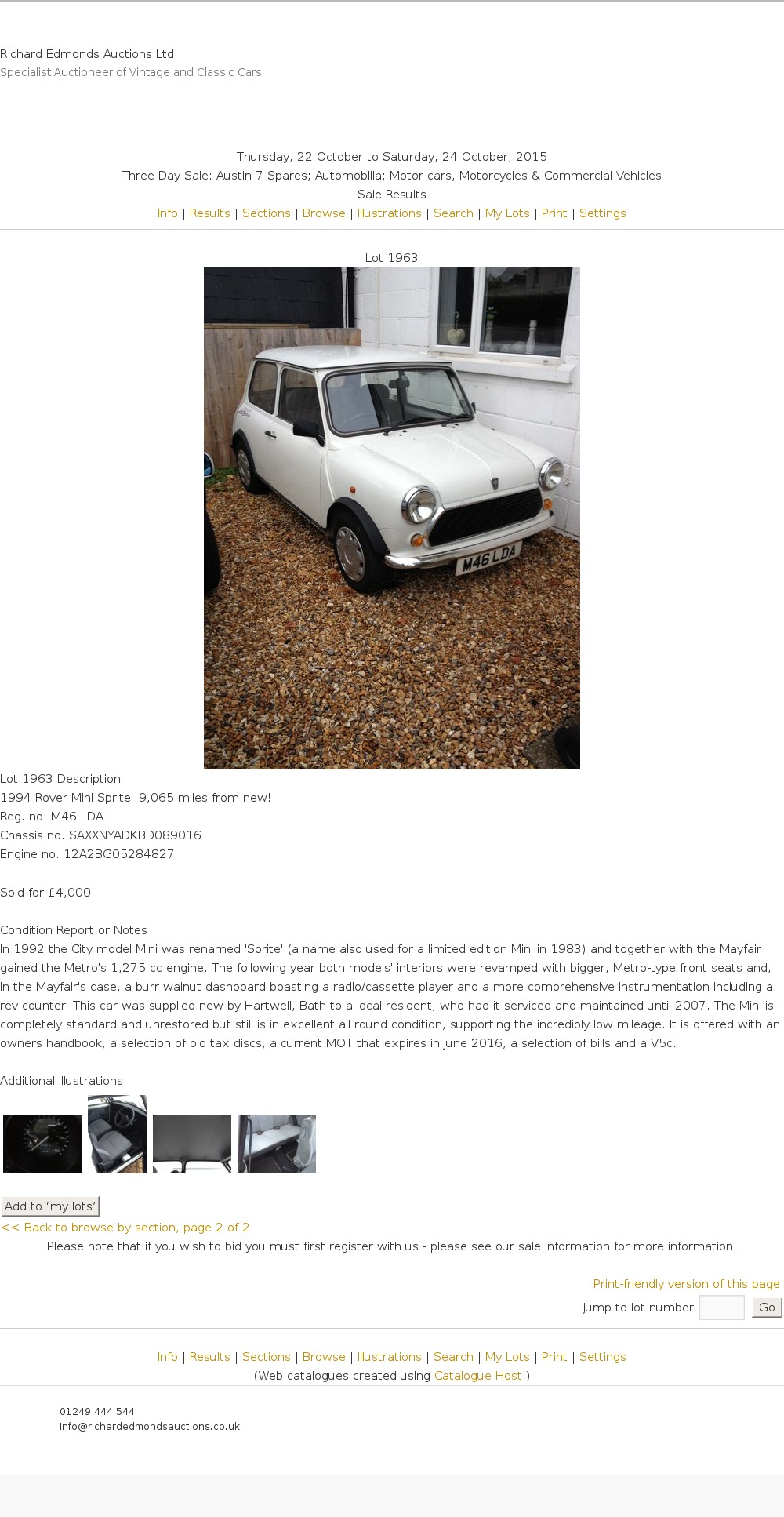
Task: Open the speedometer illustration thumbnail
Action: click(x=42, y=1144)
